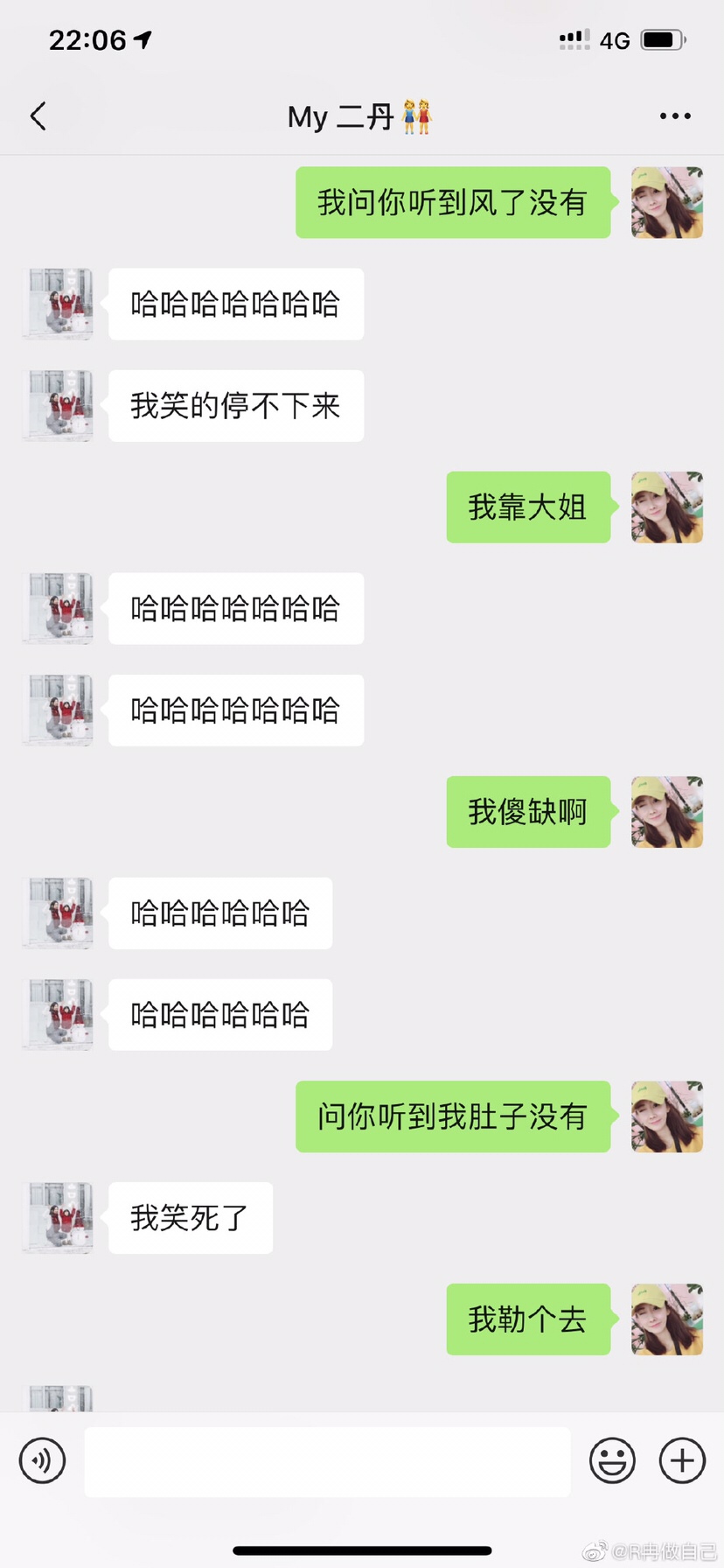
Task: Open contact avatar beside 我笑死了
Action: (x=58, y=1218)
